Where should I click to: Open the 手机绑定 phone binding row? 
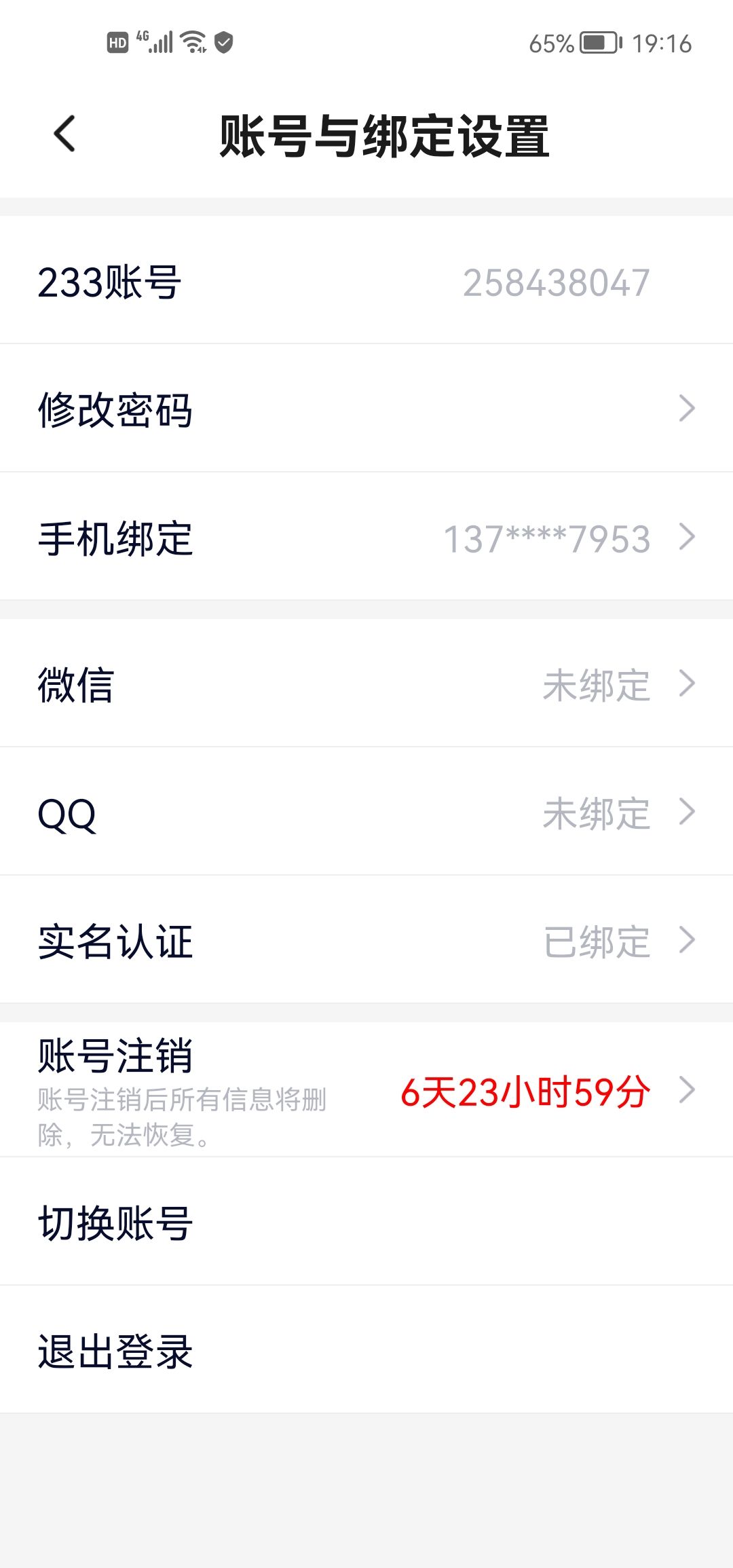tap(366, 538)
